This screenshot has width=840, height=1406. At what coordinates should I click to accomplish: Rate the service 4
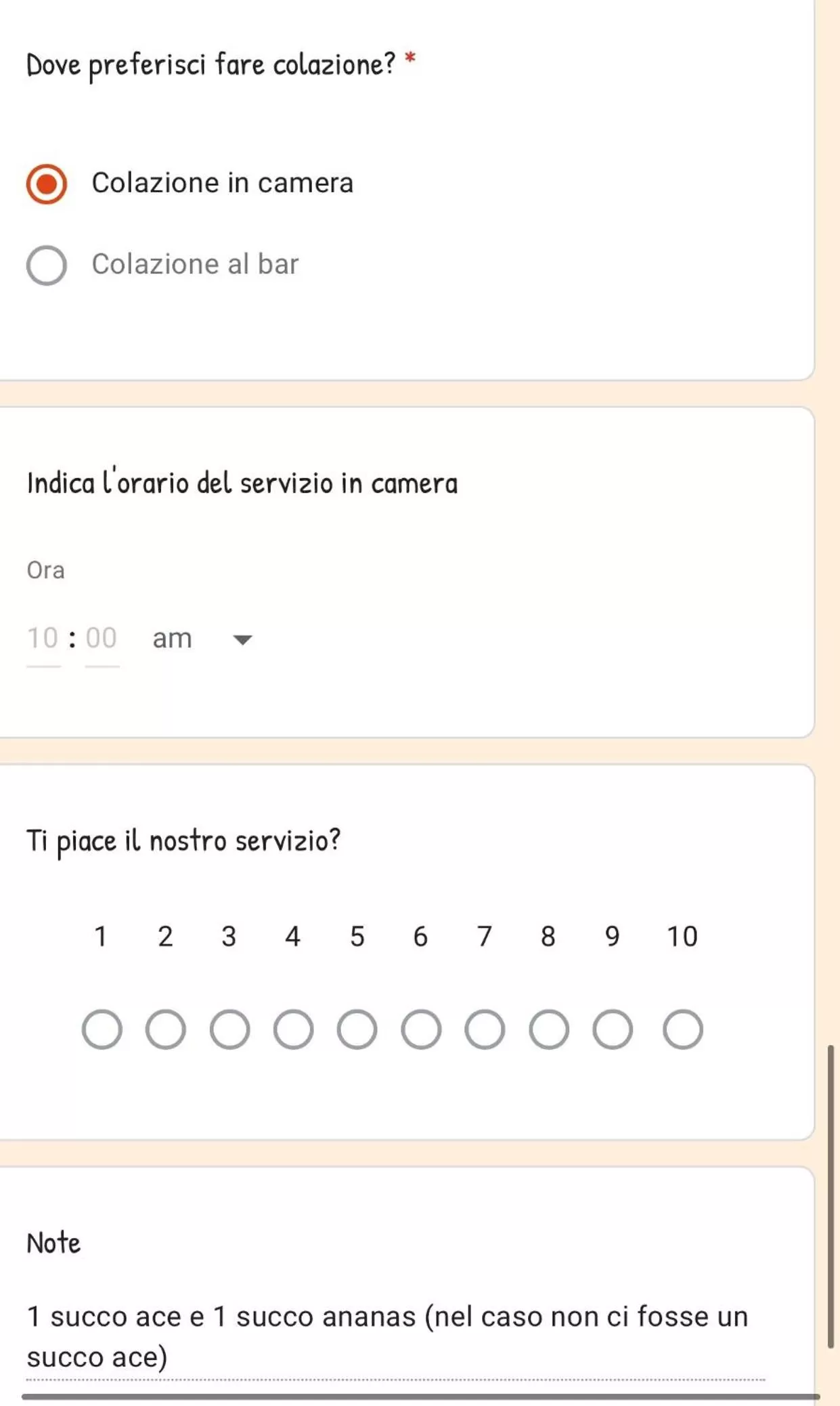[x=293, y=1029]
